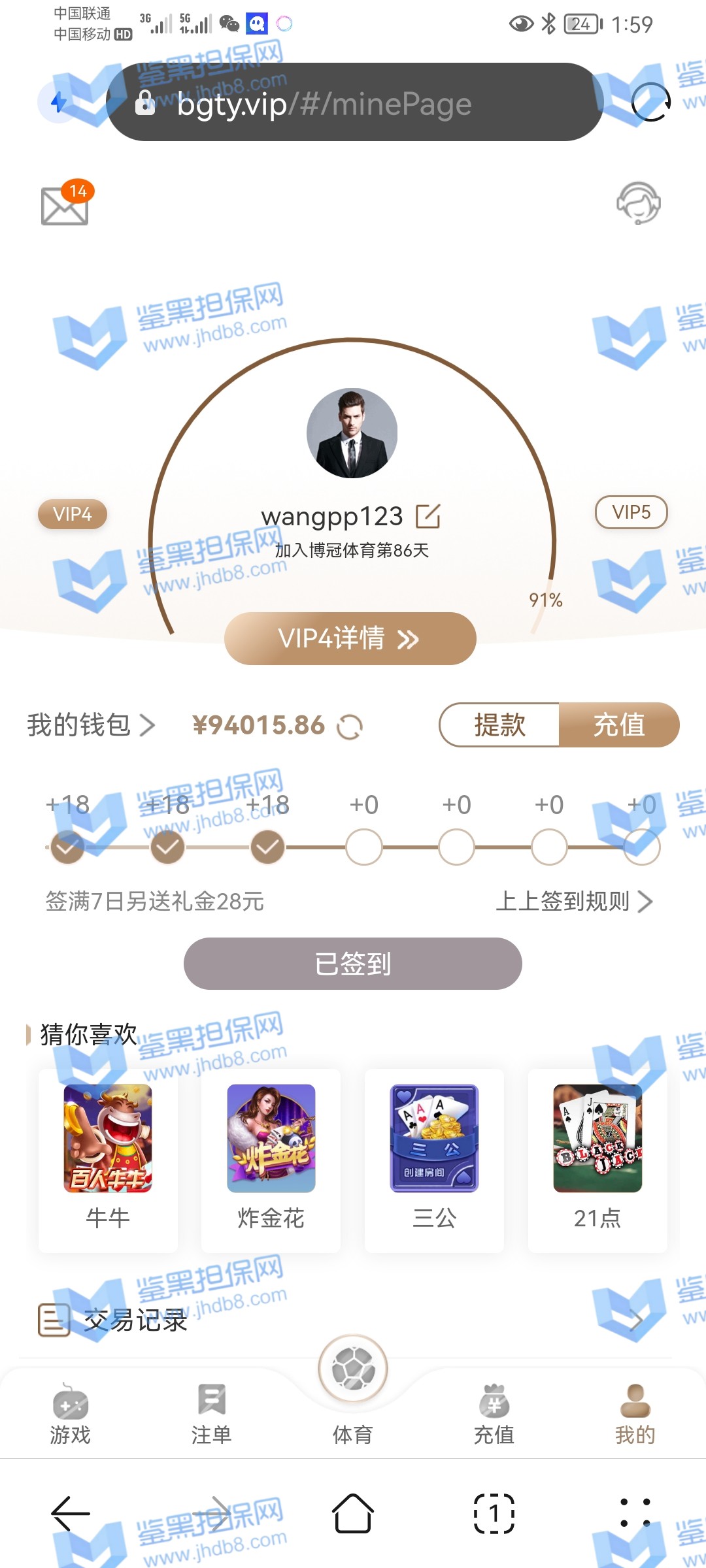Refresh the wallet balance
The image size is (706, 1568).
350,727
